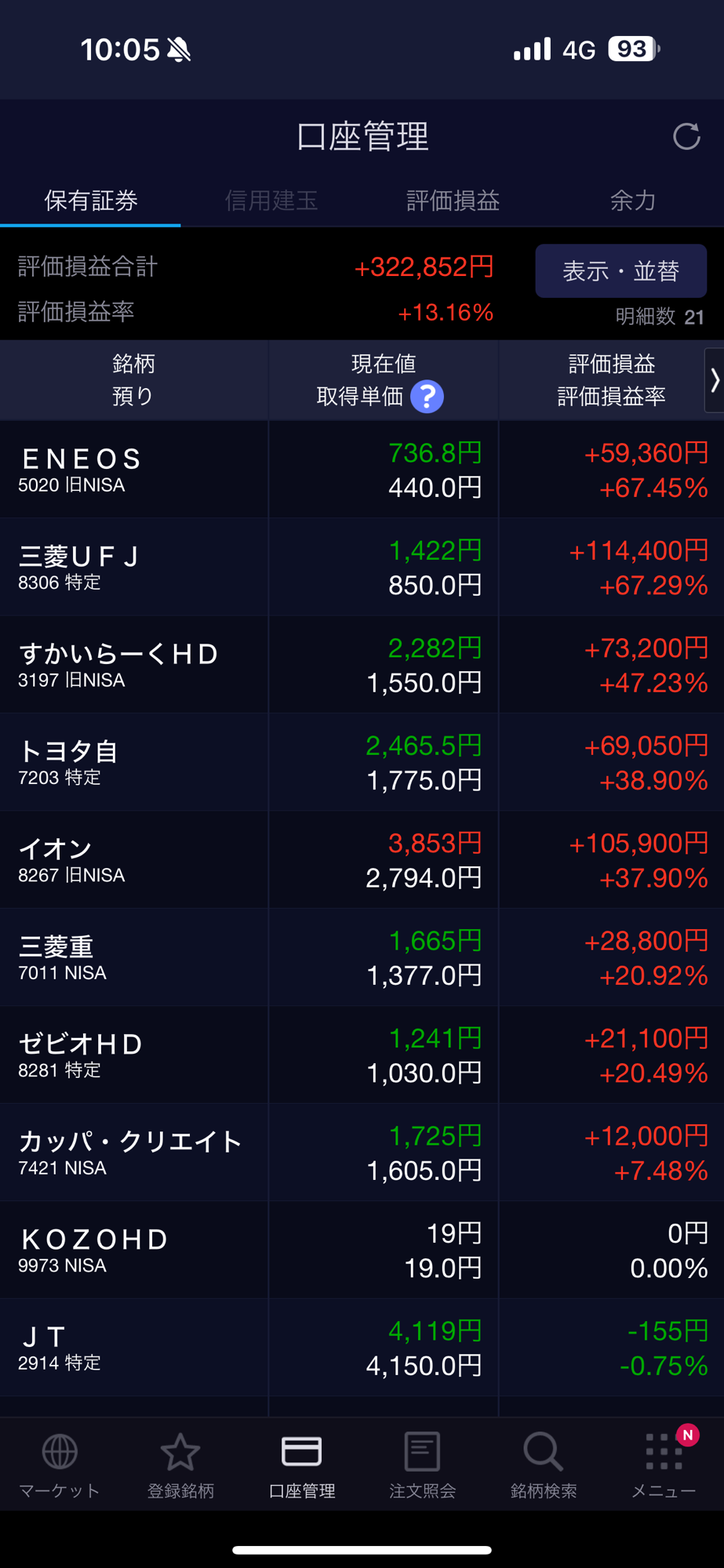Switch to the 余力 tab
Image resolution: width=724 pixels, height=1568 pixels.
tap(633, 201)
